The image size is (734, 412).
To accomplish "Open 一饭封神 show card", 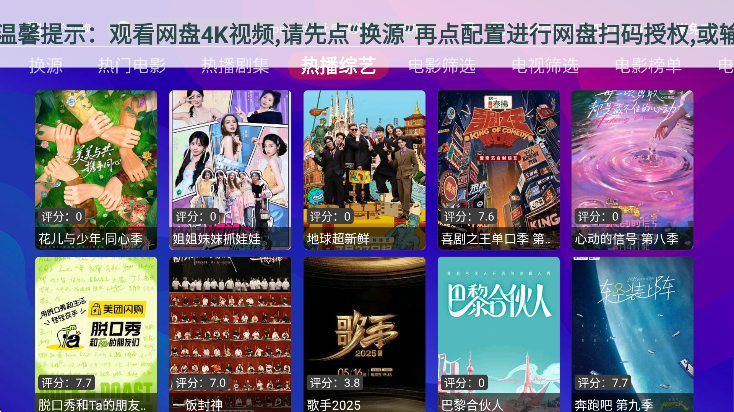I will 230,334.
